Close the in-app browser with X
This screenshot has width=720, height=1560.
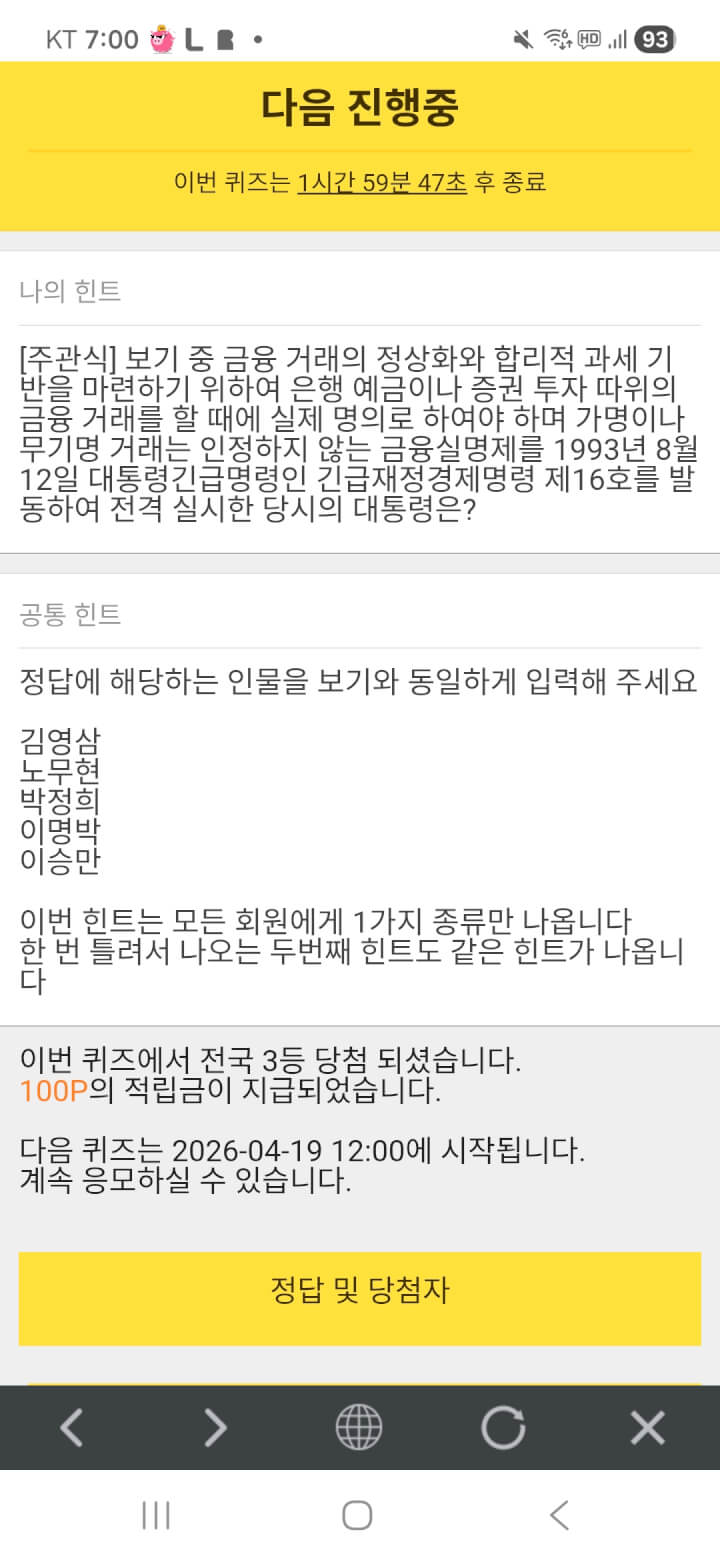point(647,1427)
